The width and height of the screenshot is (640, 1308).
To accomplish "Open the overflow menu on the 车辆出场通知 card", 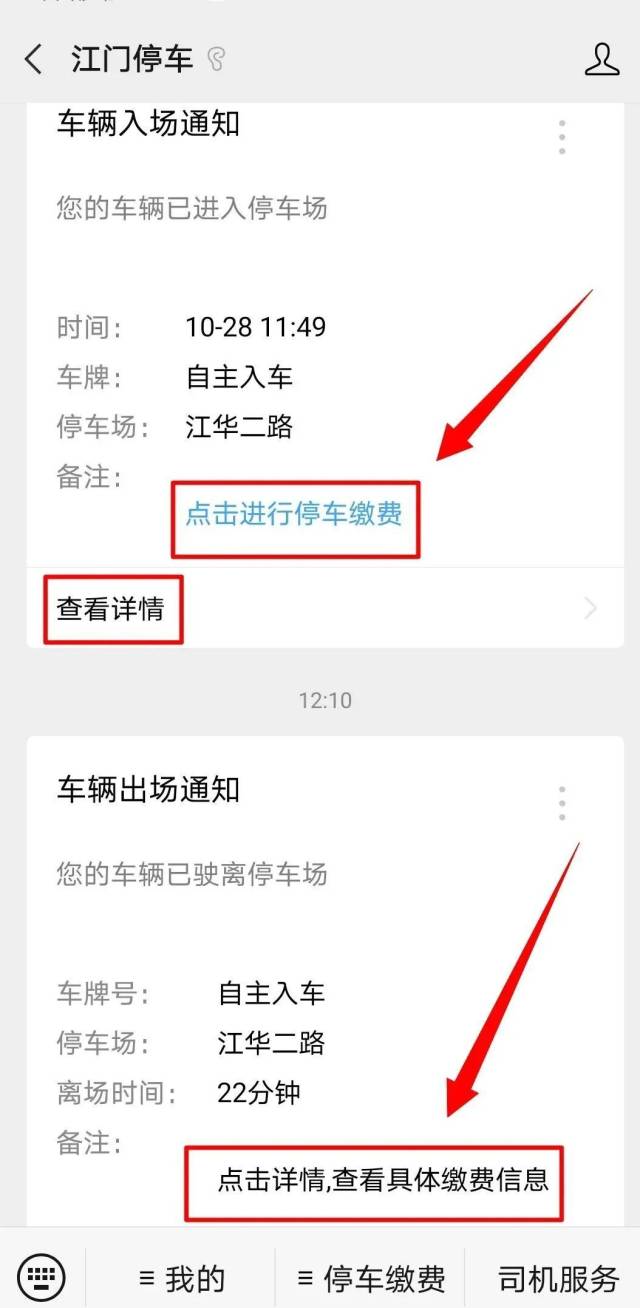I will coord(562,803).
